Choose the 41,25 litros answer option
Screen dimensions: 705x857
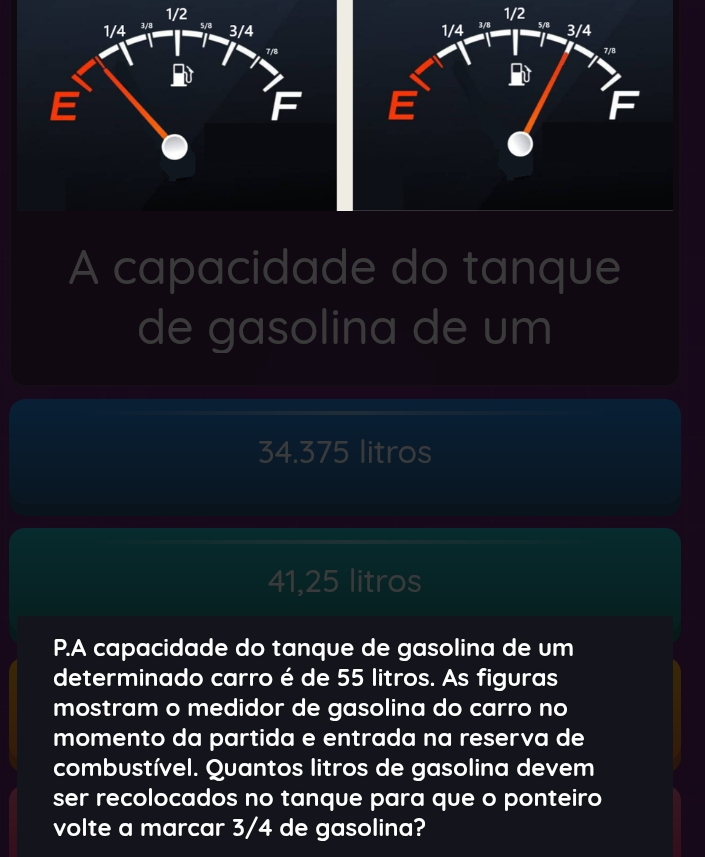tap(345, 578)
